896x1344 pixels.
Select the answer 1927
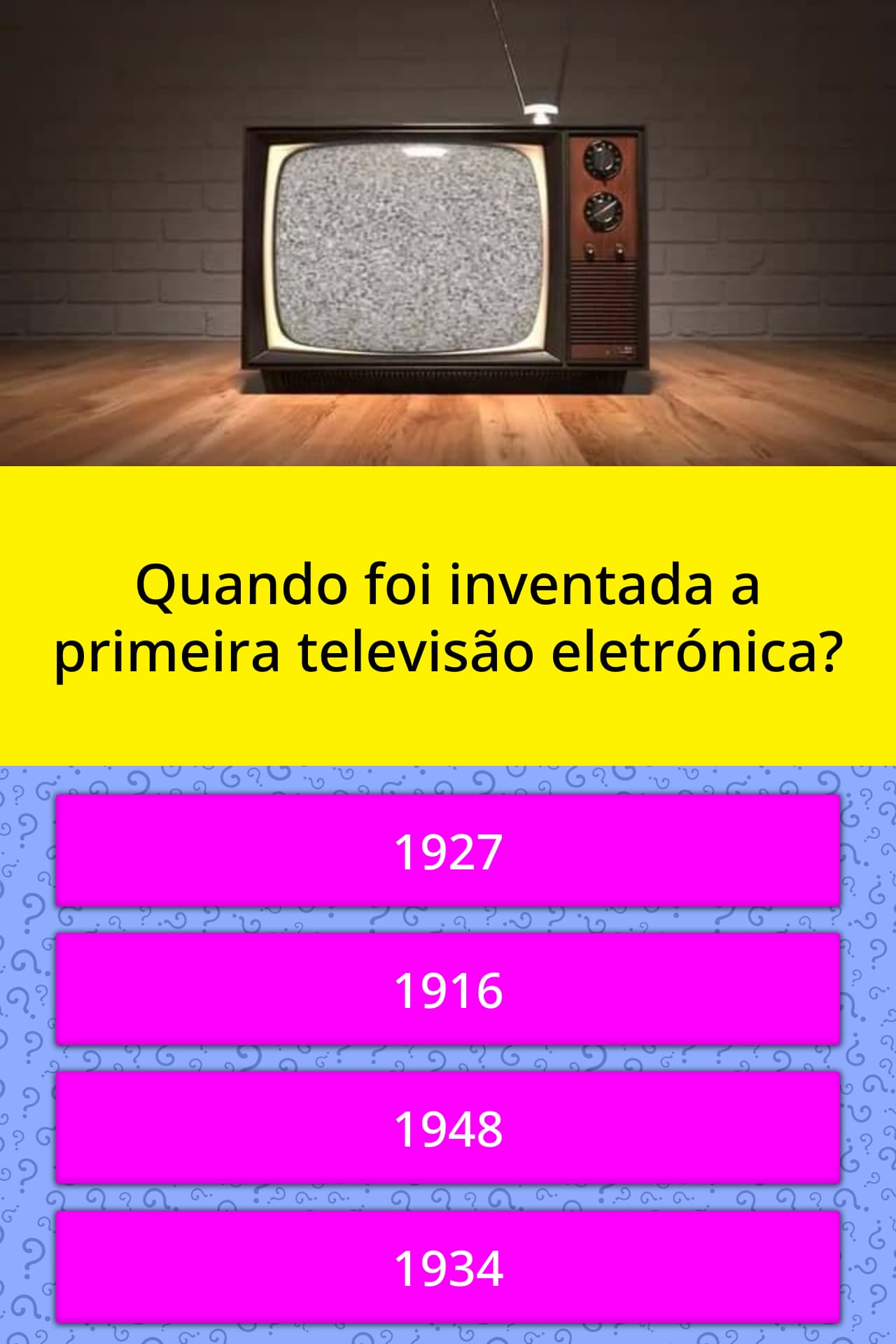click(448, 851)
